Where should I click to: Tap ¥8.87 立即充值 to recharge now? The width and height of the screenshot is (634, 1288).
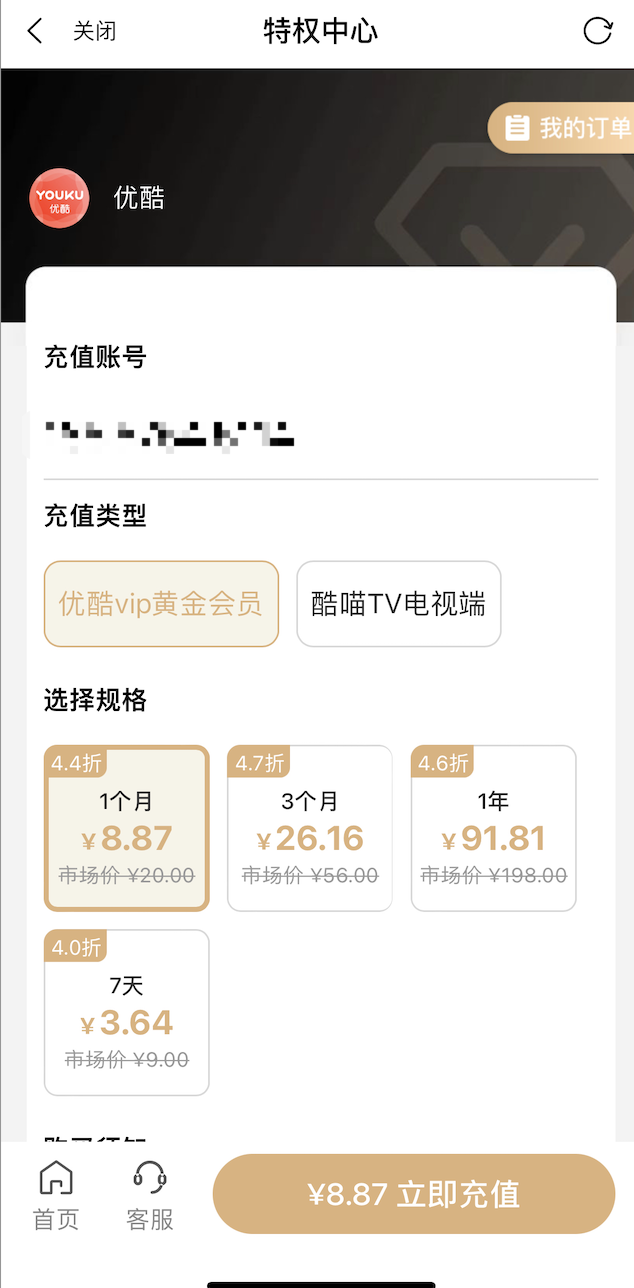[x=414, y=1194]
